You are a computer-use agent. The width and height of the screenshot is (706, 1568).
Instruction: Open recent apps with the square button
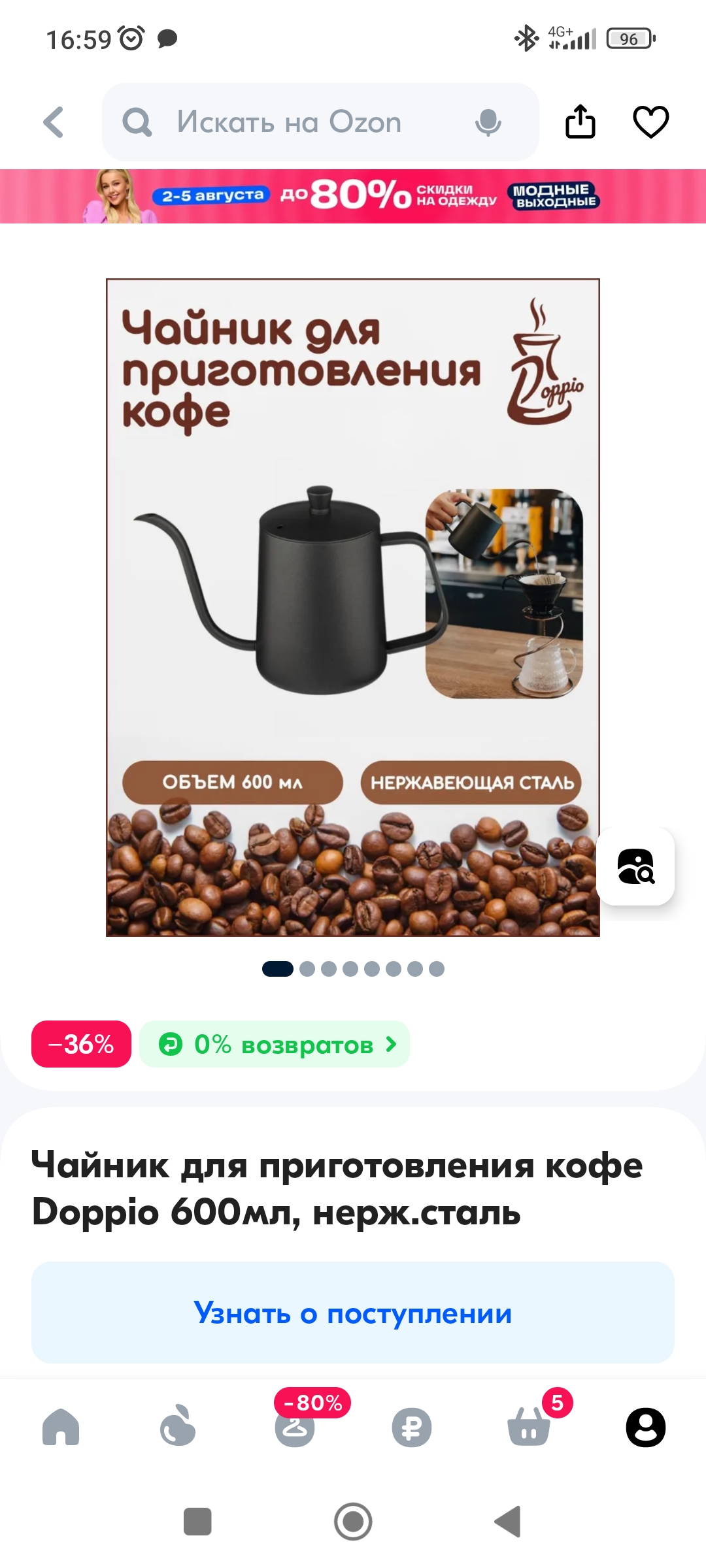[x=197, y=1522]
